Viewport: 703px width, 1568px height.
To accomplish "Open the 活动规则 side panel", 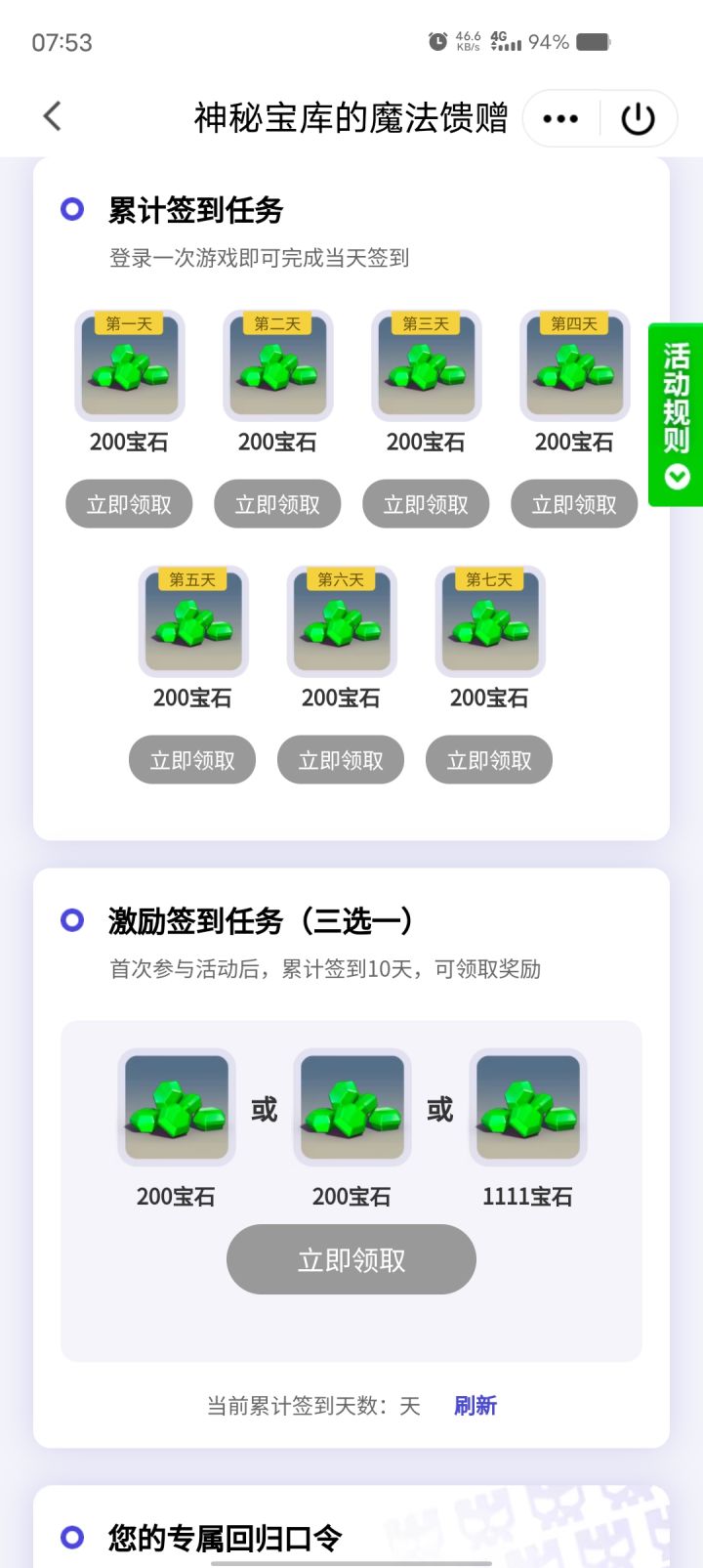I will tap(677, 401).
